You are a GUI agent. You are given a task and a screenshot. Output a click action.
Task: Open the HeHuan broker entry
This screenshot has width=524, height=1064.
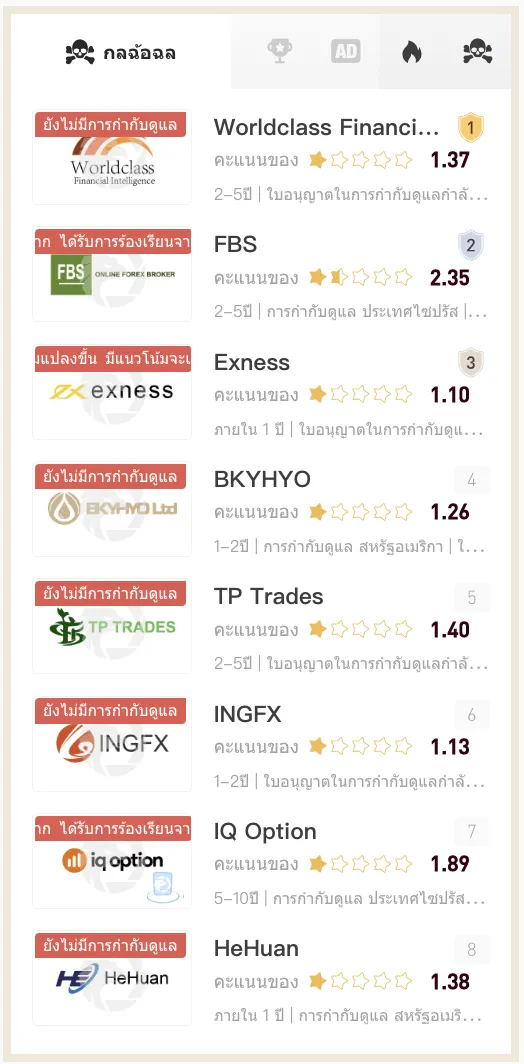(x=261, y=979)
